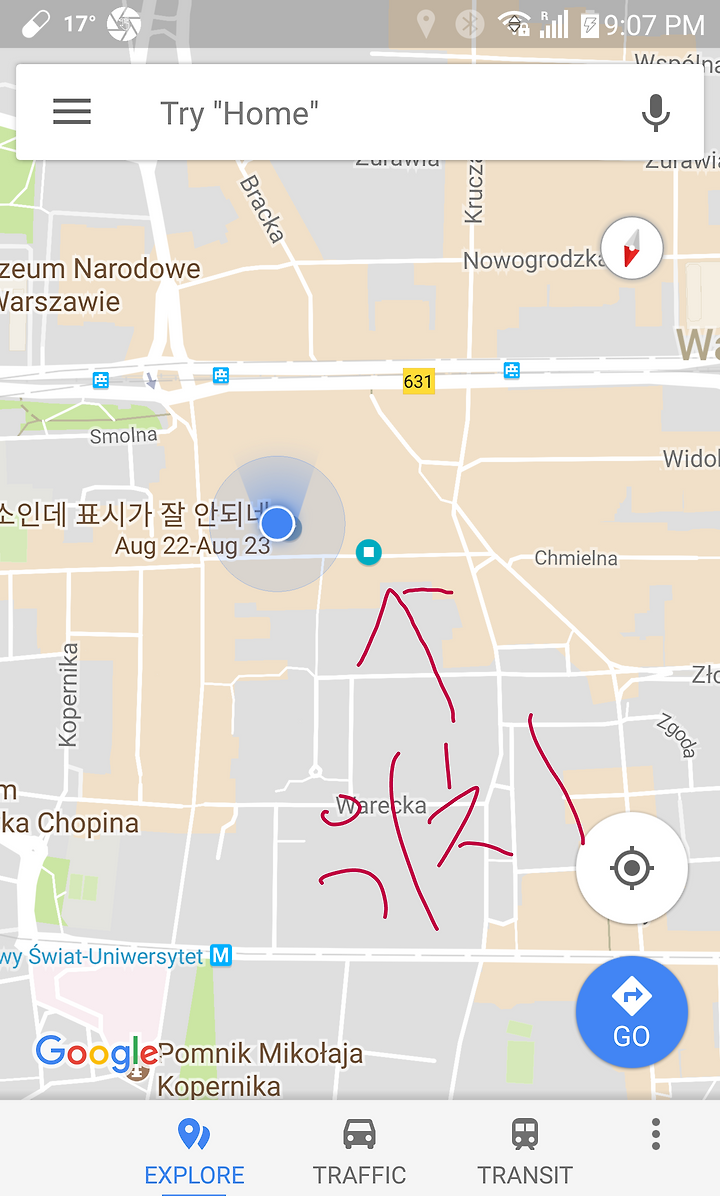The image size is (720, 1196).
Task: Select the Świat-Uniwersytet metro station marker
Action: tap(221, 955)
